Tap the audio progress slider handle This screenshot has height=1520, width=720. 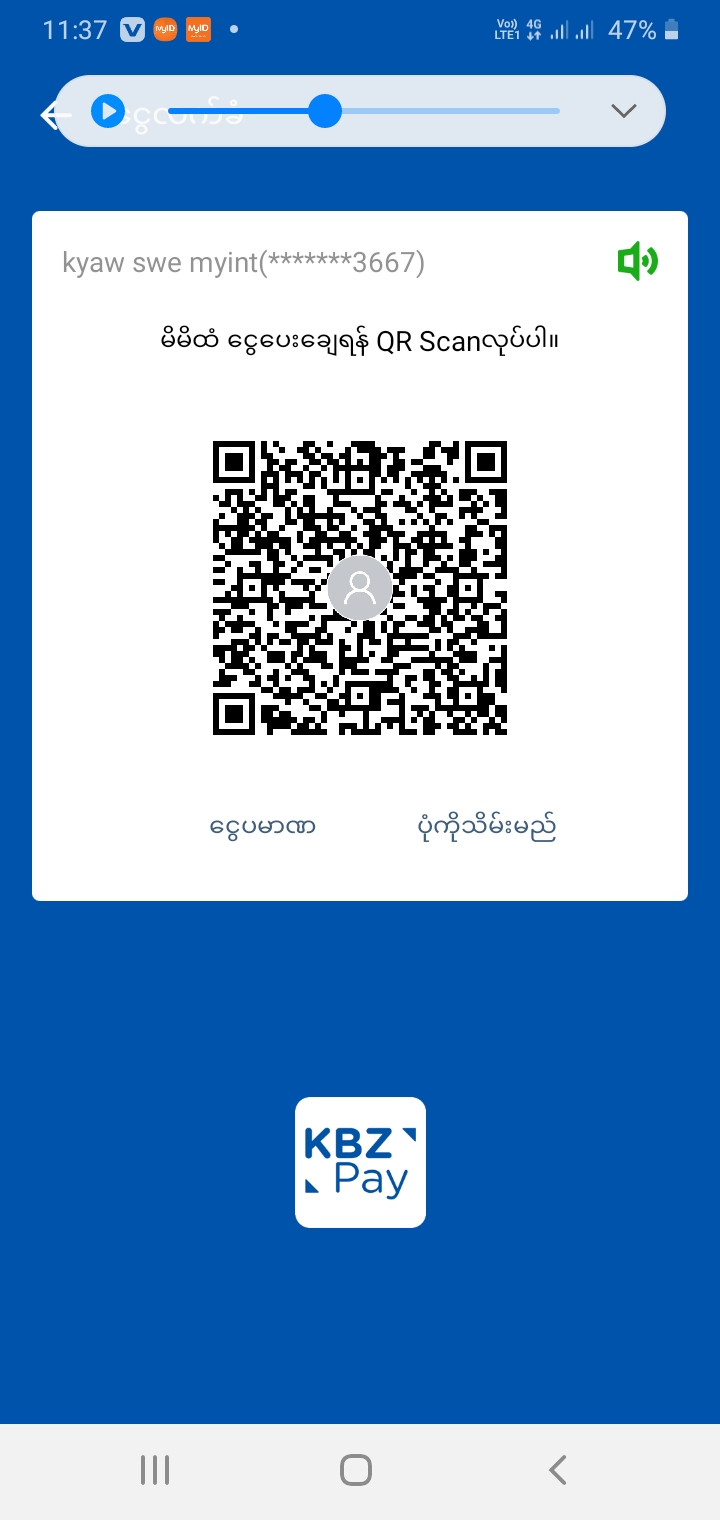(324, 111)
